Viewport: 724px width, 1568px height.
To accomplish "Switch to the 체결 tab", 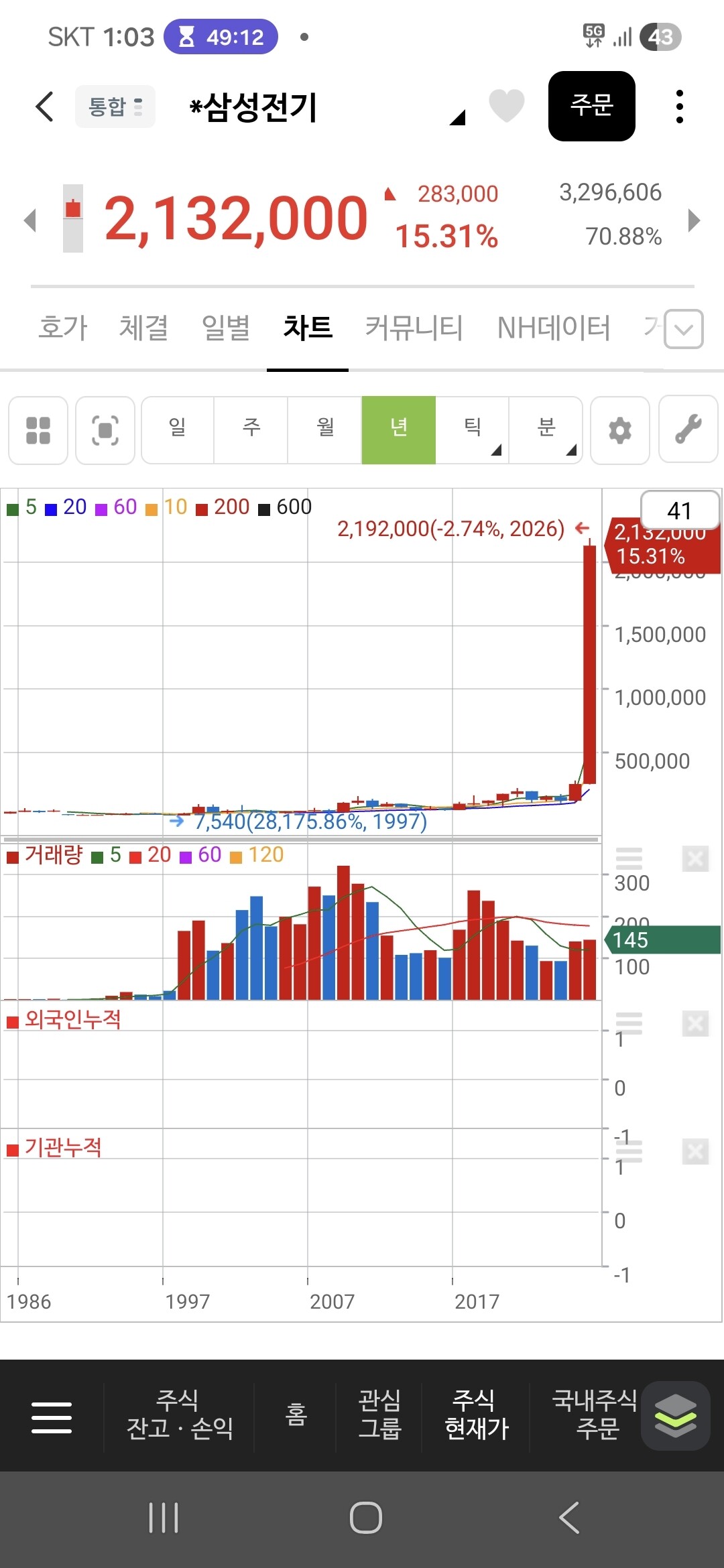I will click(143, 328).
